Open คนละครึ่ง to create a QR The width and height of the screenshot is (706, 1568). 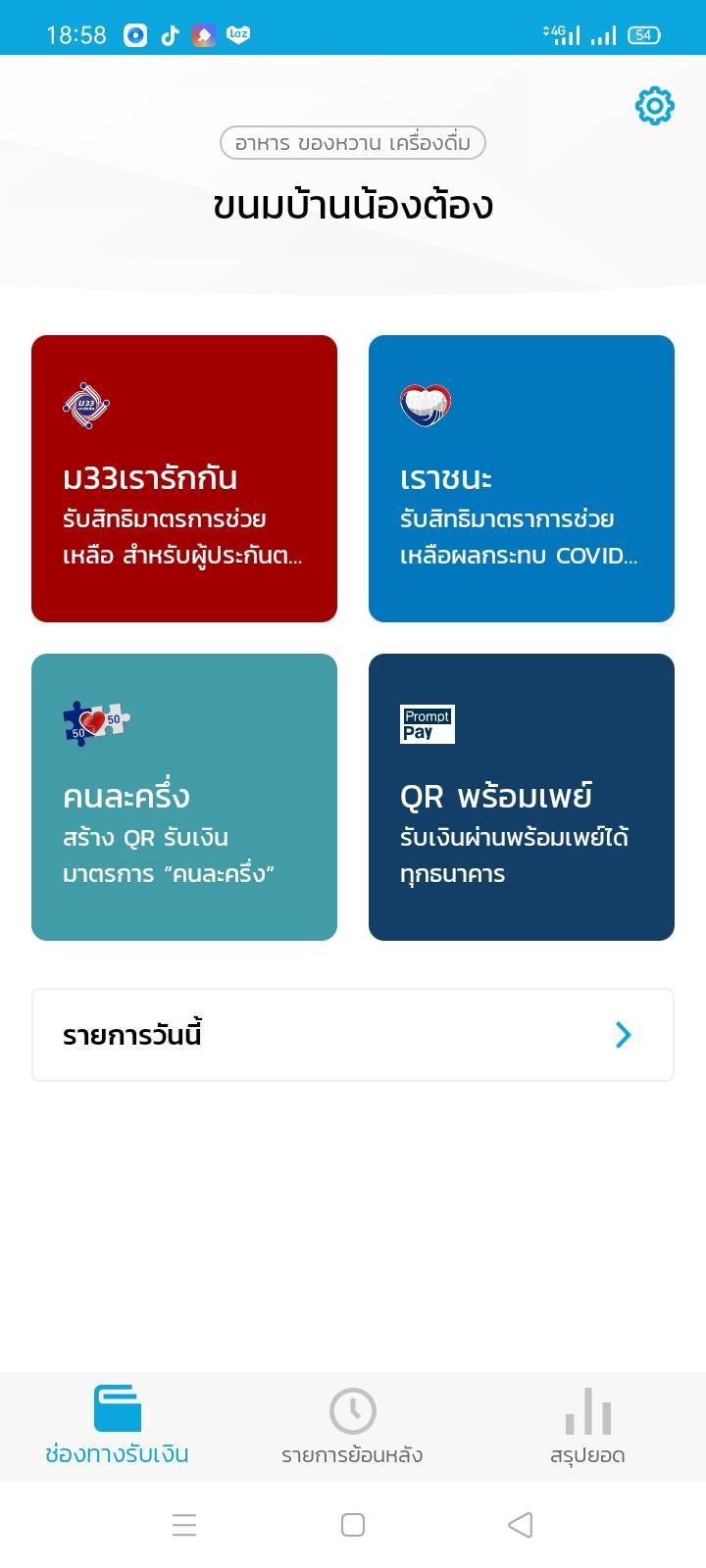point(184,797)
